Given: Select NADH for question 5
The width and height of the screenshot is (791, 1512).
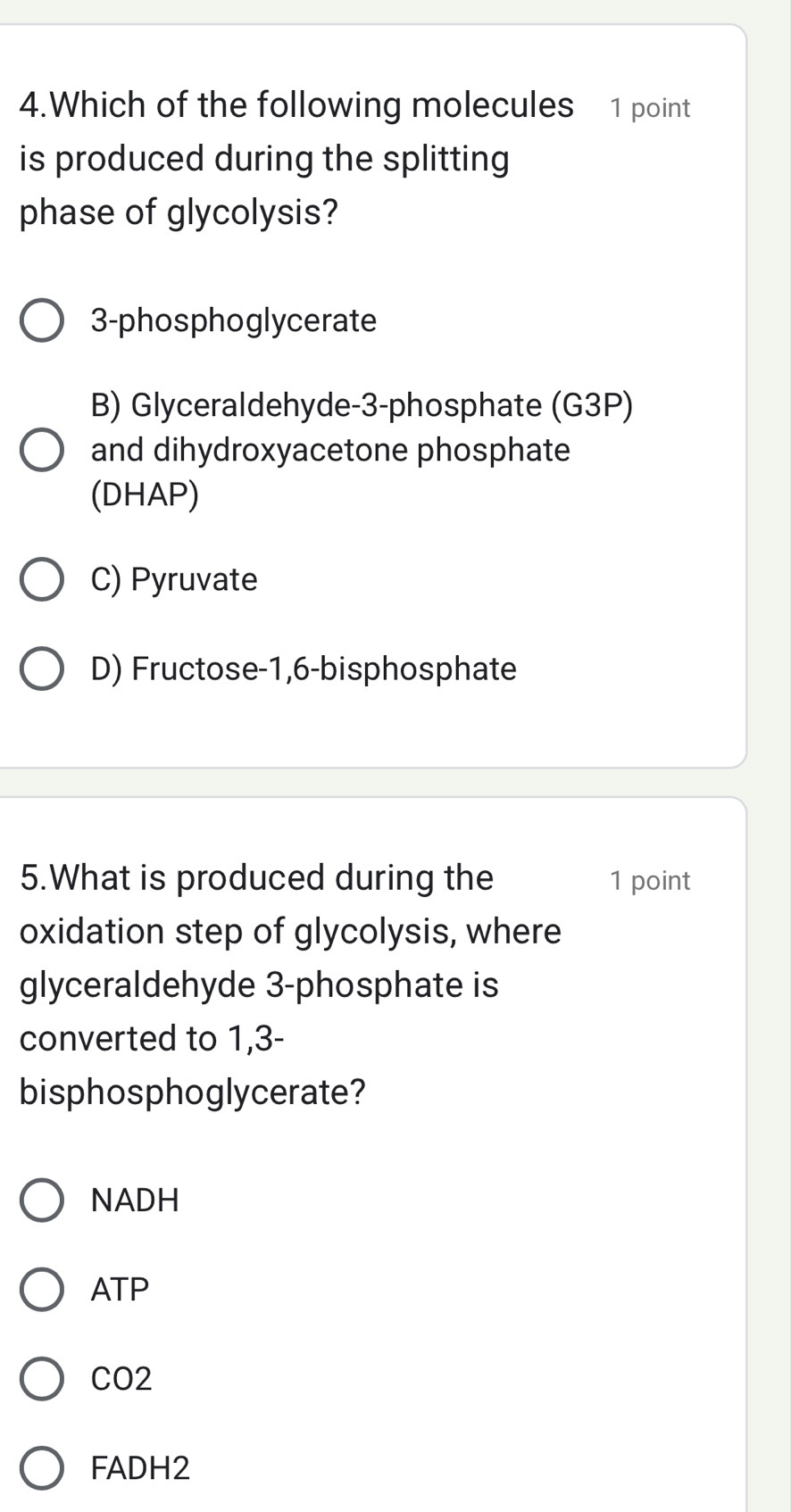Looking at the screenshot, I should click(x=41, y=1200).
